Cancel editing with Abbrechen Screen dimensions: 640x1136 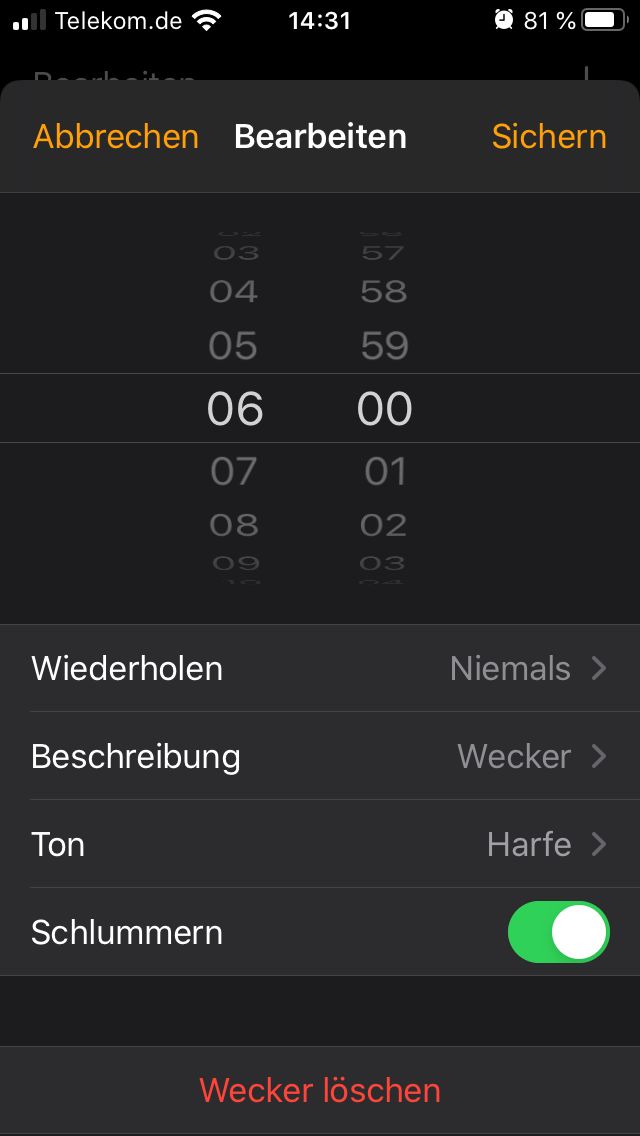point(116,137)
